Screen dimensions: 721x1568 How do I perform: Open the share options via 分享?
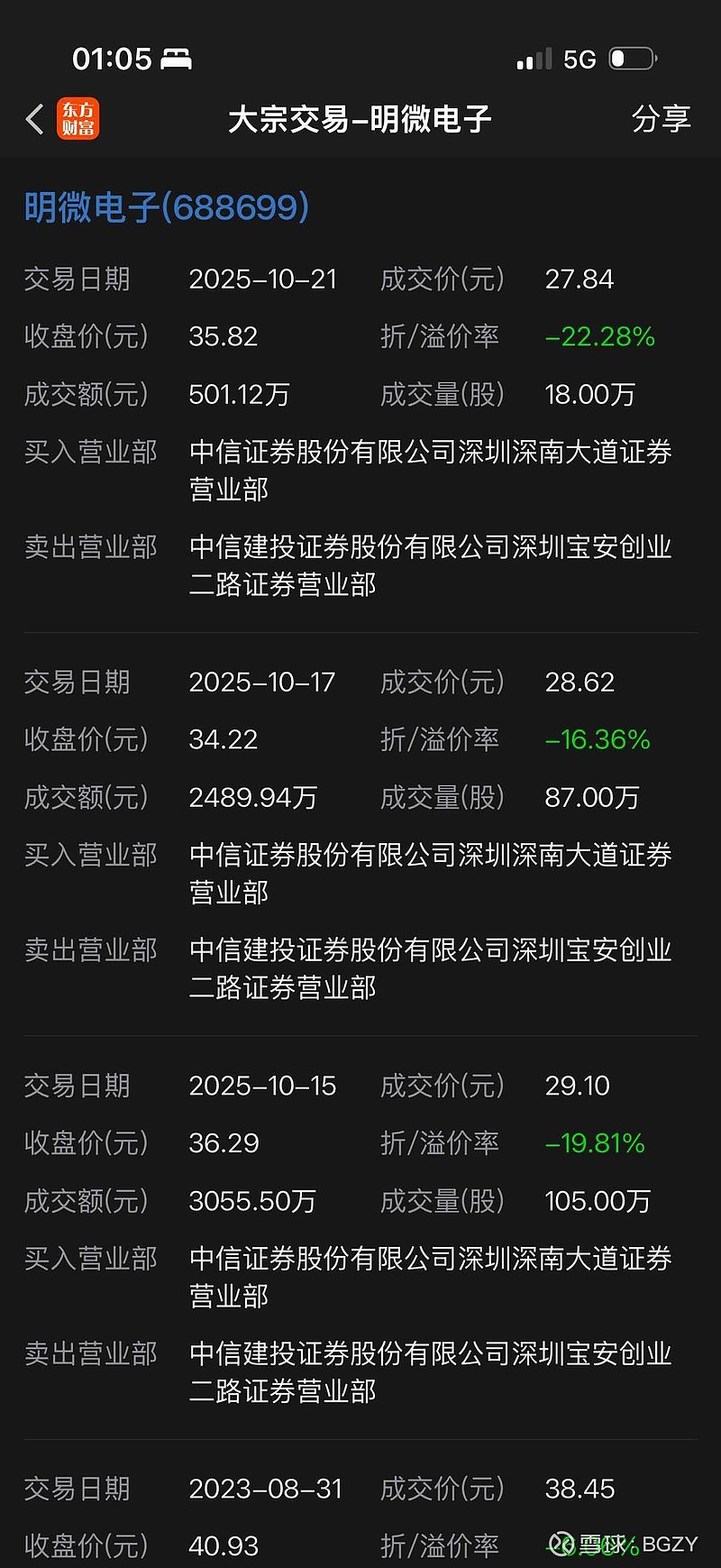point(662,118)
